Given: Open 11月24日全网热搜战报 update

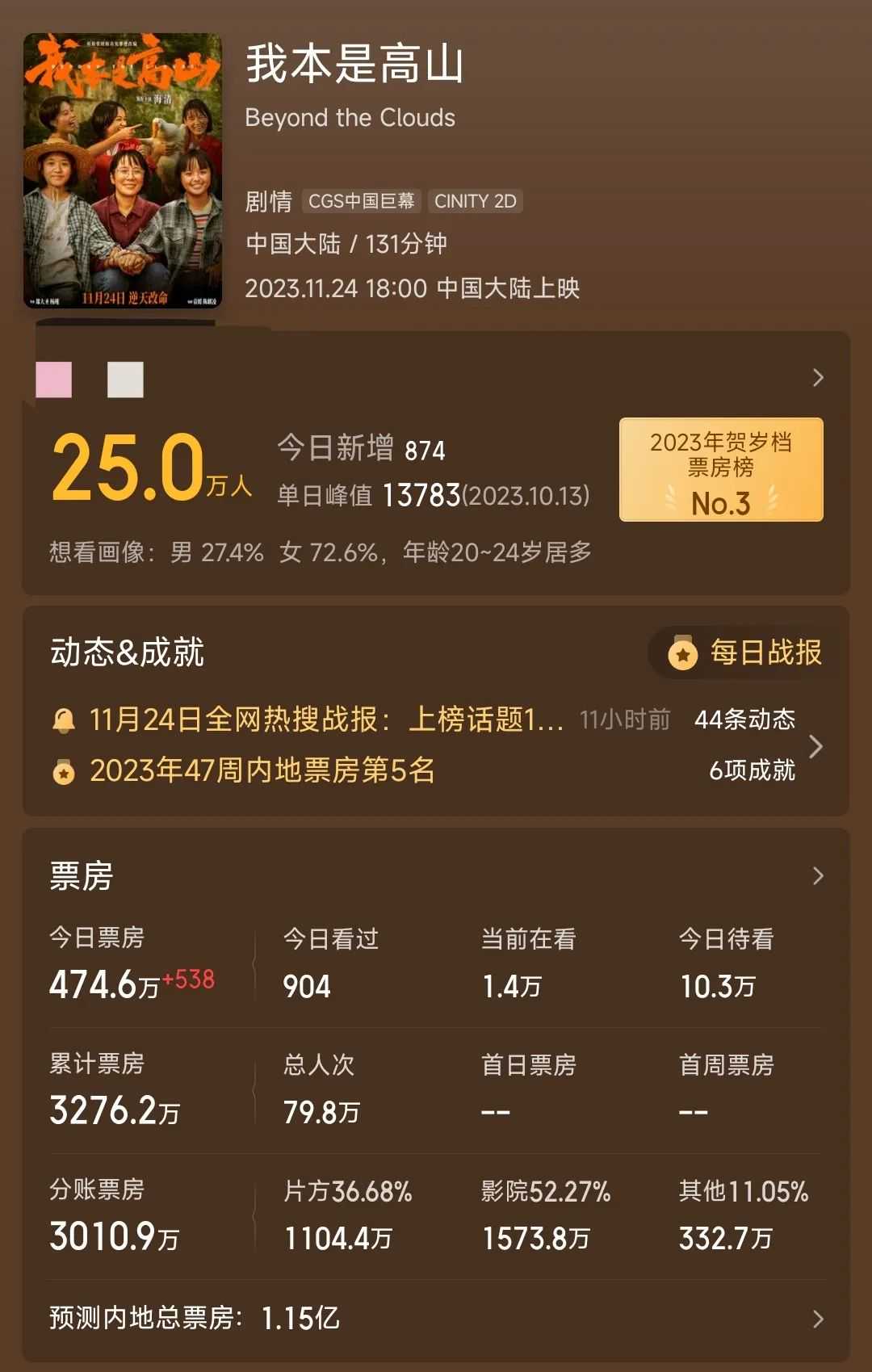Looking at the screenshot, I should pyautogui.click(x=326, y=719).
